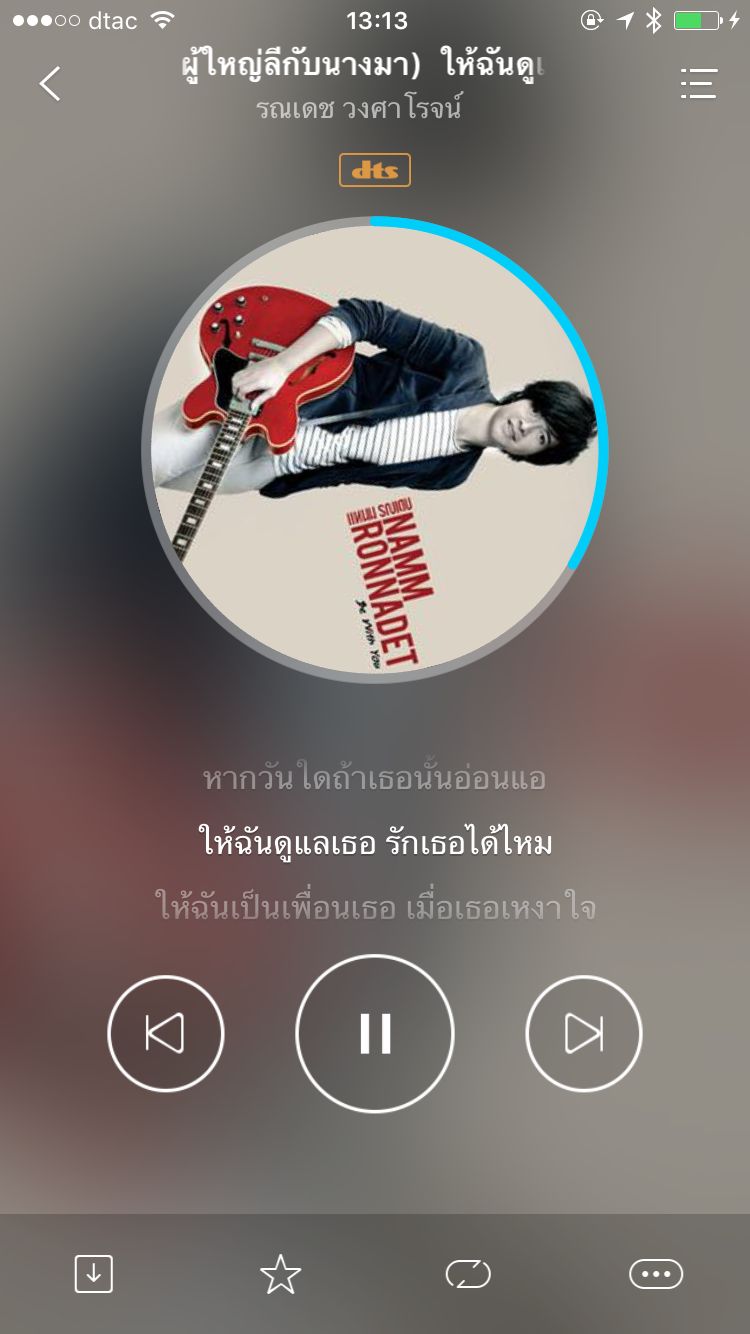Image resolution: width=750 pixels, height=1334 pixels.
Task: Skip to the previous track
Action: [x=166, y=1033]
